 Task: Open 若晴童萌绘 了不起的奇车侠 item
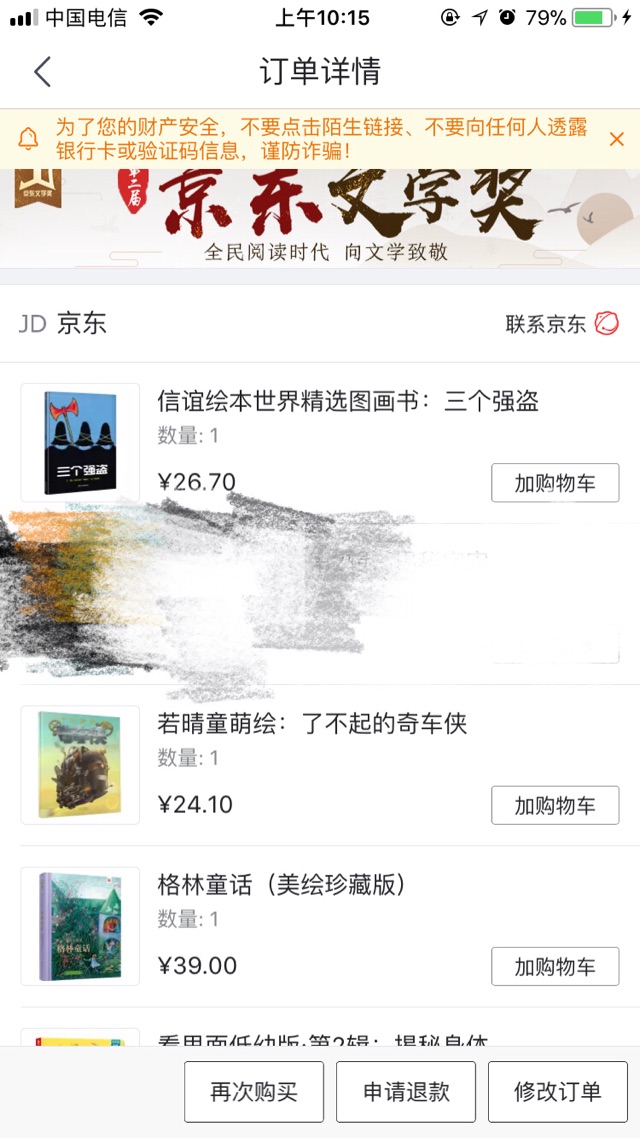(x=312, y=724)
